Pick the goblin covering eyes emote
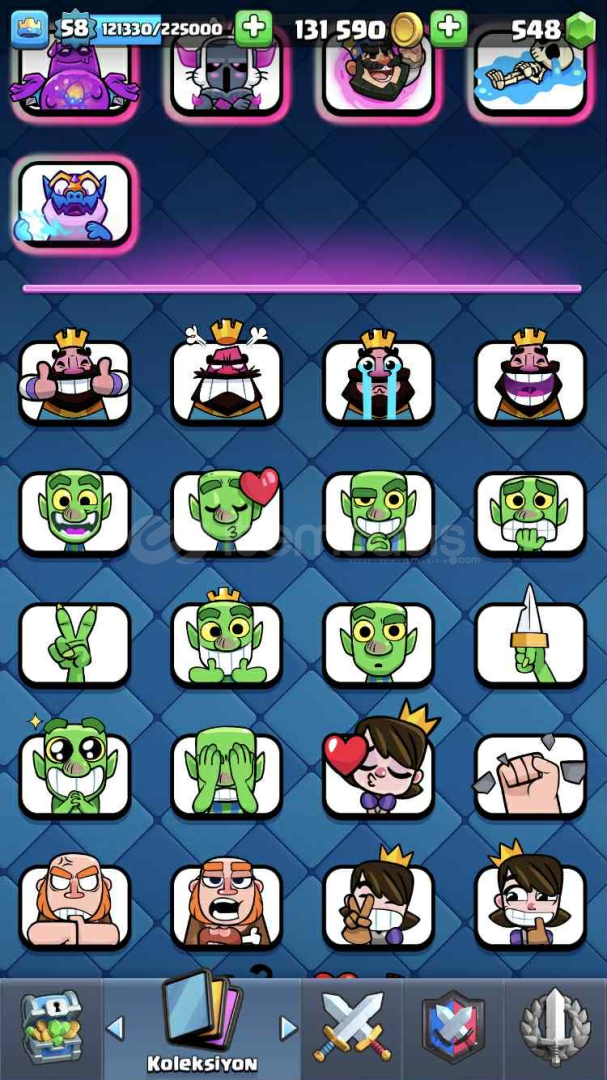Viewport: 607px width, 1080px height. pyautogui.click(x=227, y=773)
